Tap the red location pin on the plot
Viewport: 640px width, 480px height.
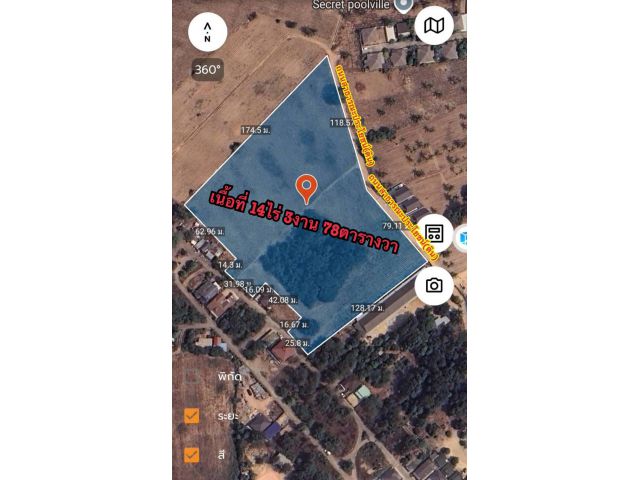(x=307, y=186)
